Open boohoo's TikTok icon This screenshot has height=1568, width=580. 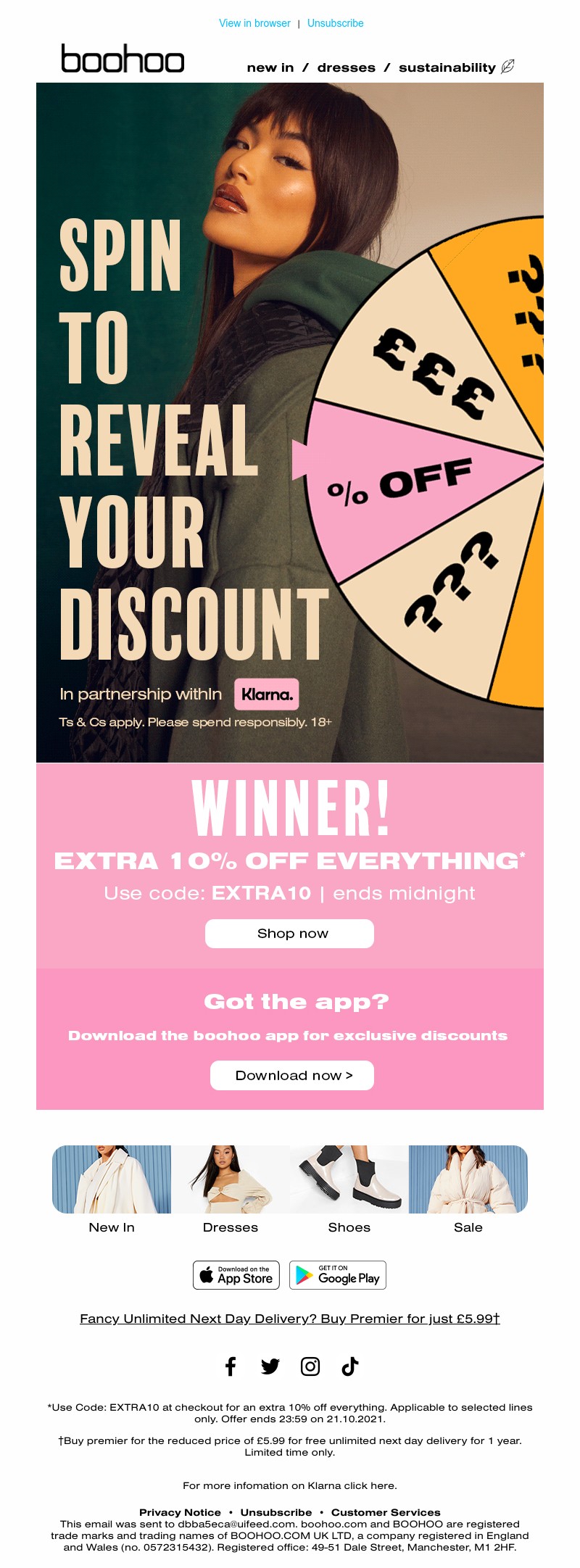350,1366
